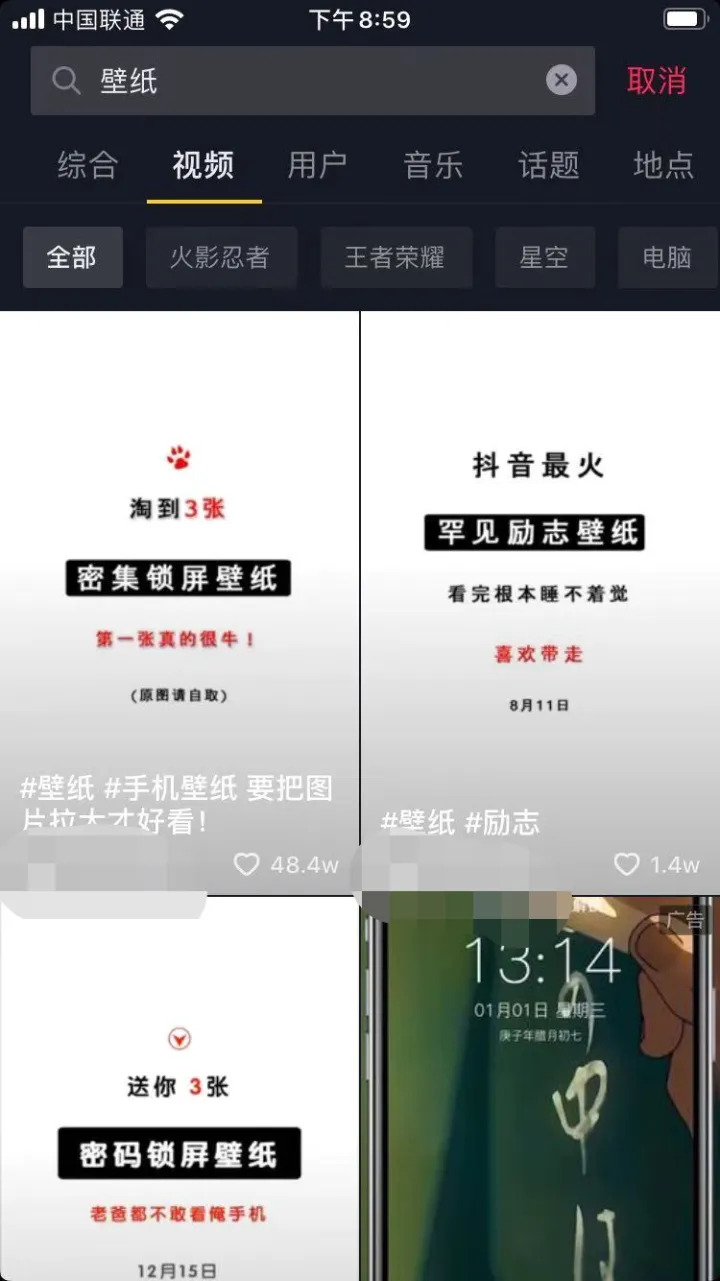The width and height of the screenshot is (720, 1281).
Task: Open the 密集锁屏壁纸 video
Action: coord(179,580)
